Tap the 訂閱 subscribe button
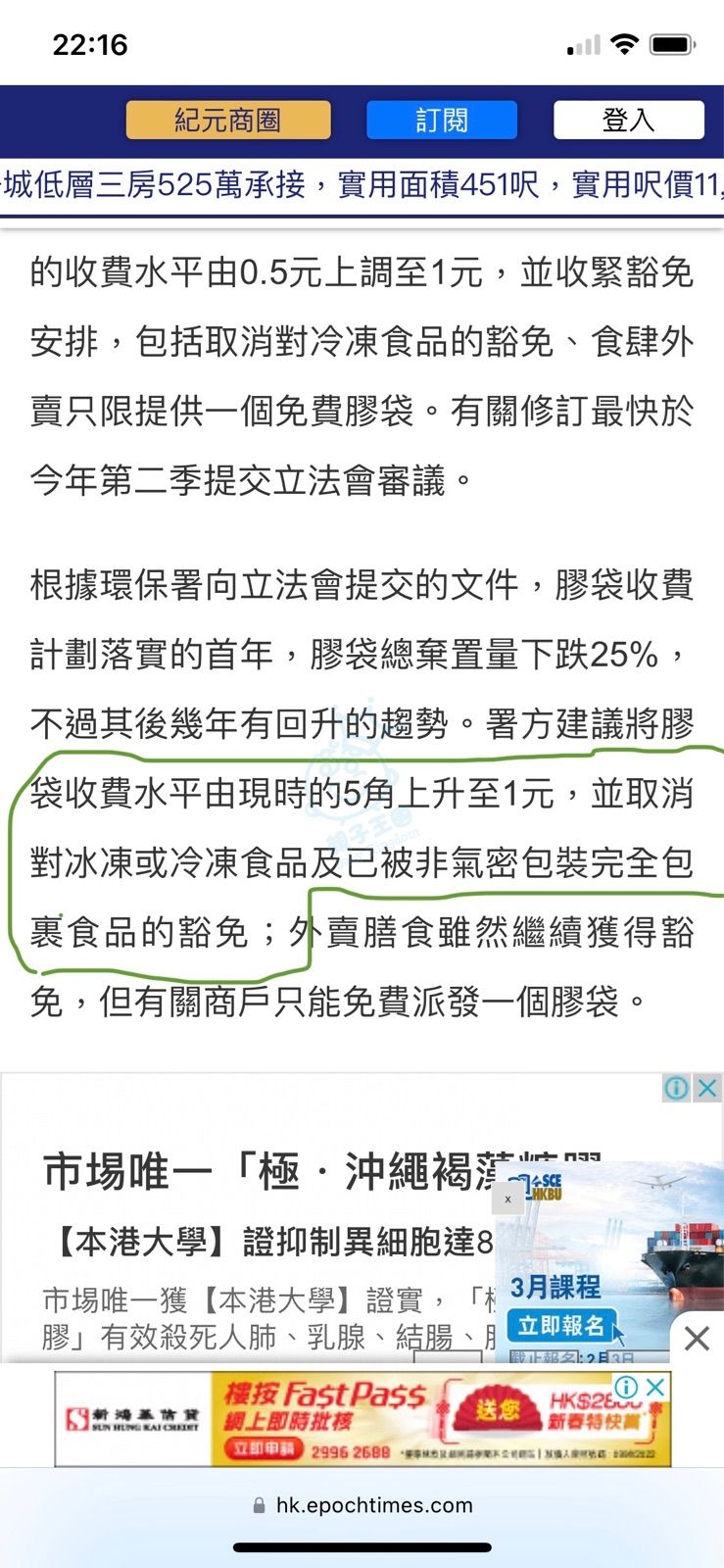 click(x=441, y=121)
